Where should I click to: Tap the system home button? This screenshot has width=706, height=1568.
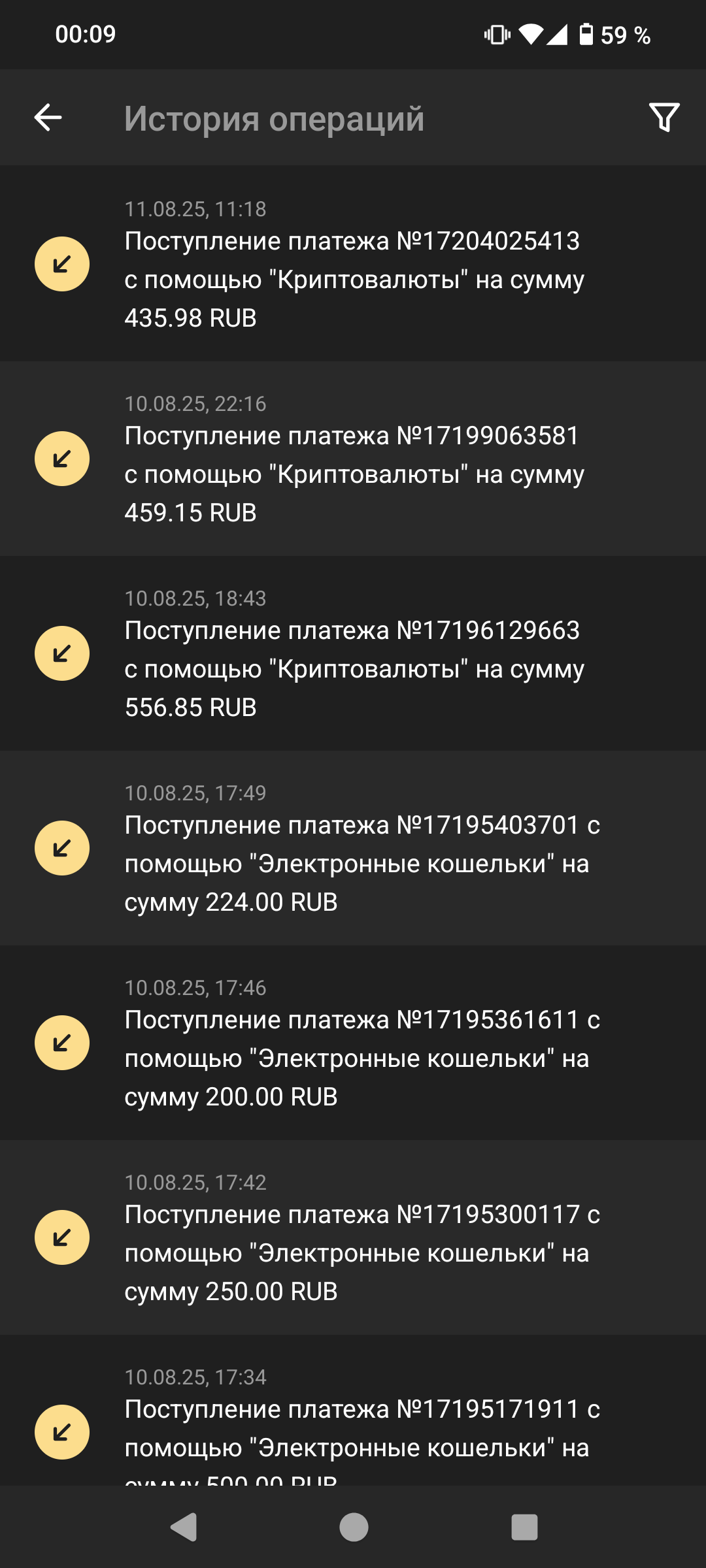(354, 1527)
